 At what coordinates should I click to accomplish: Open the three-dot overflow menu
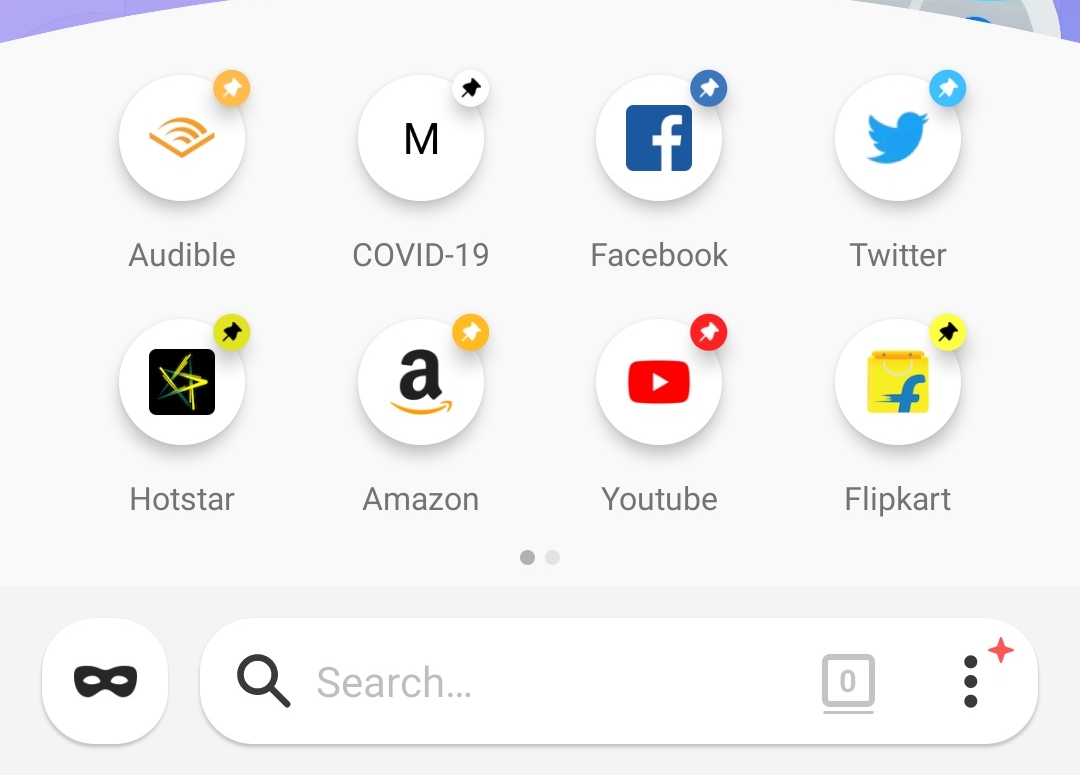pyautogui.click(x=970, y=682)
